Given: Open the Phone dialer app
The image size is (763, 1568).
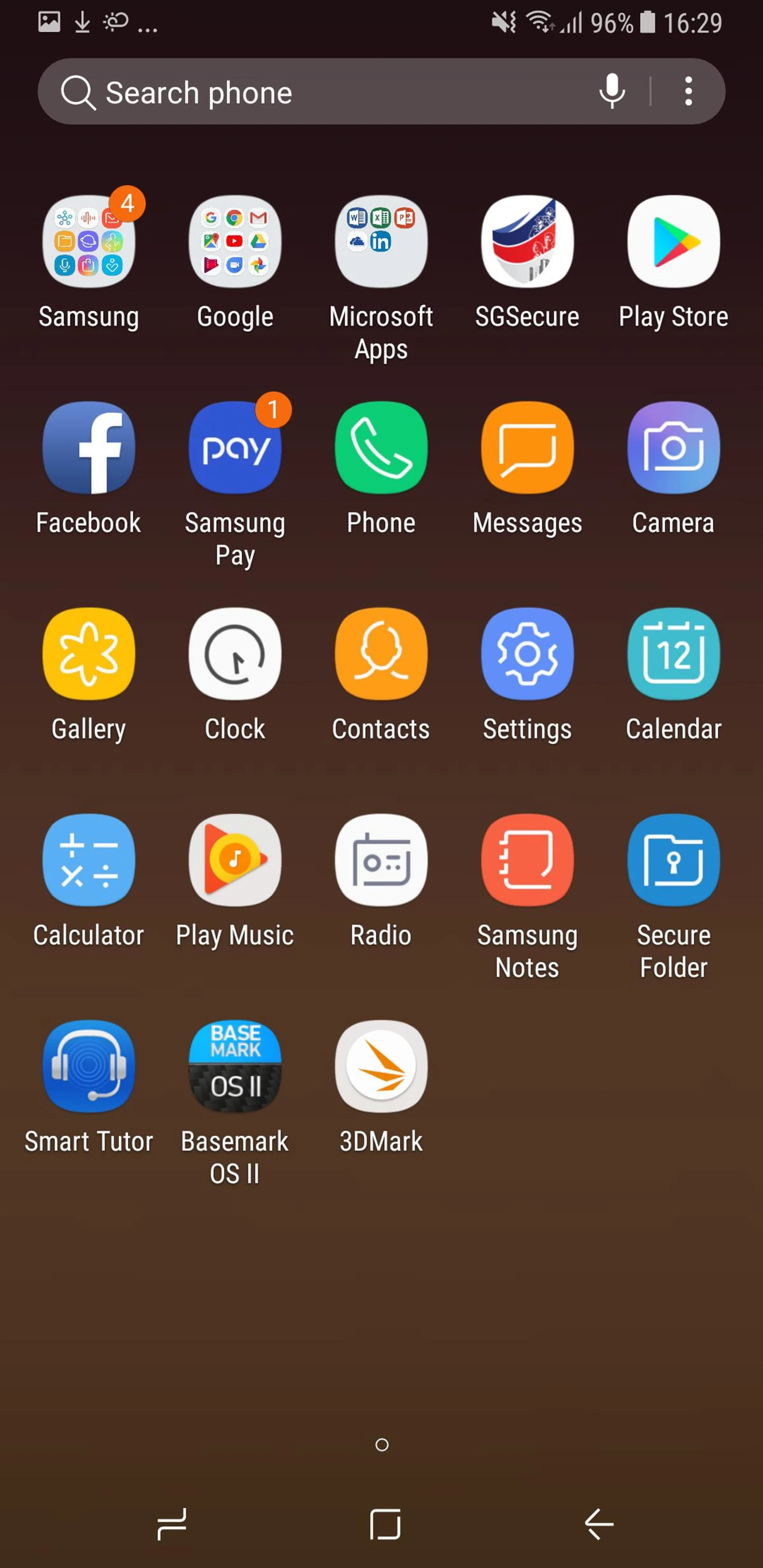Looking at the screenshot, I should point(381,448).
